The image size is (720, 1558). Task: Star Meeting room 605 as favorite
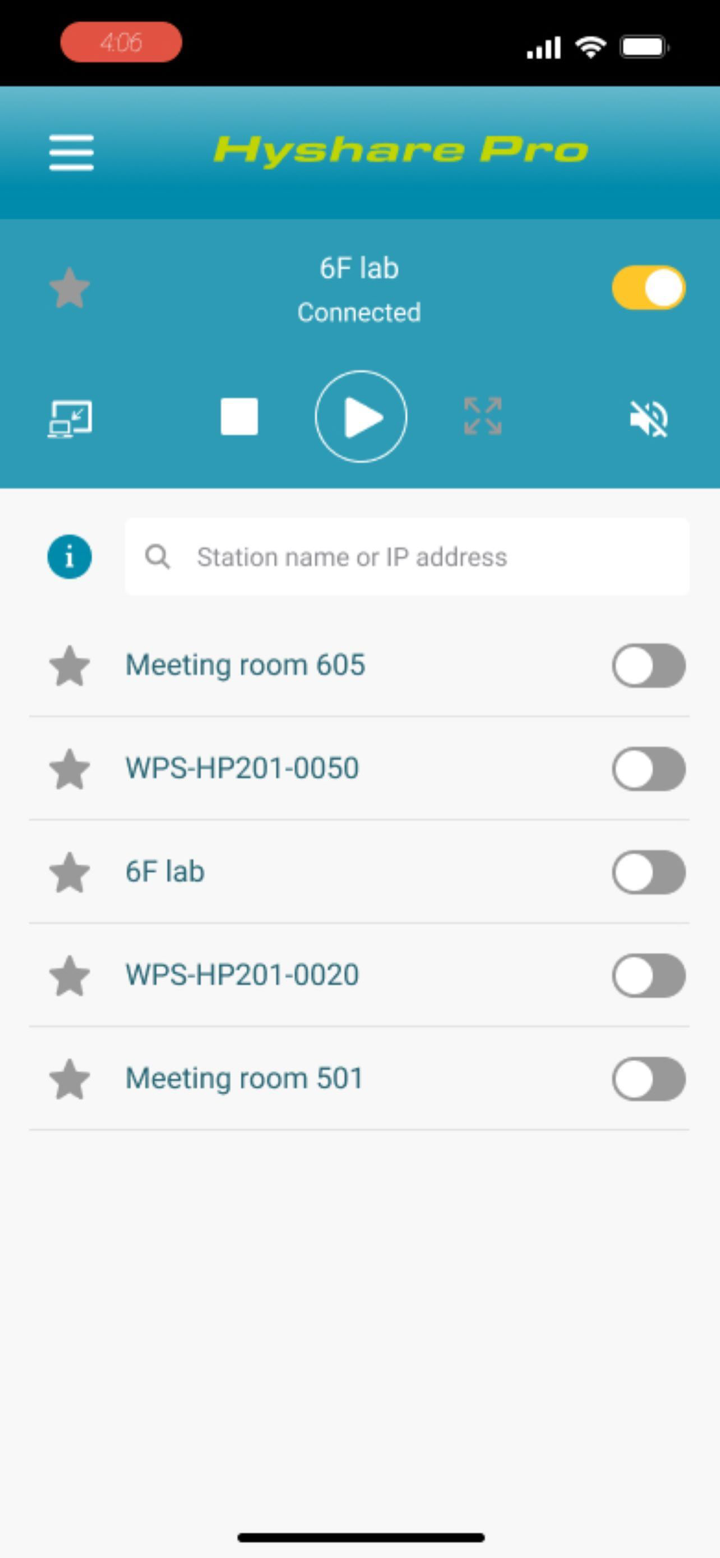[69, 666]
